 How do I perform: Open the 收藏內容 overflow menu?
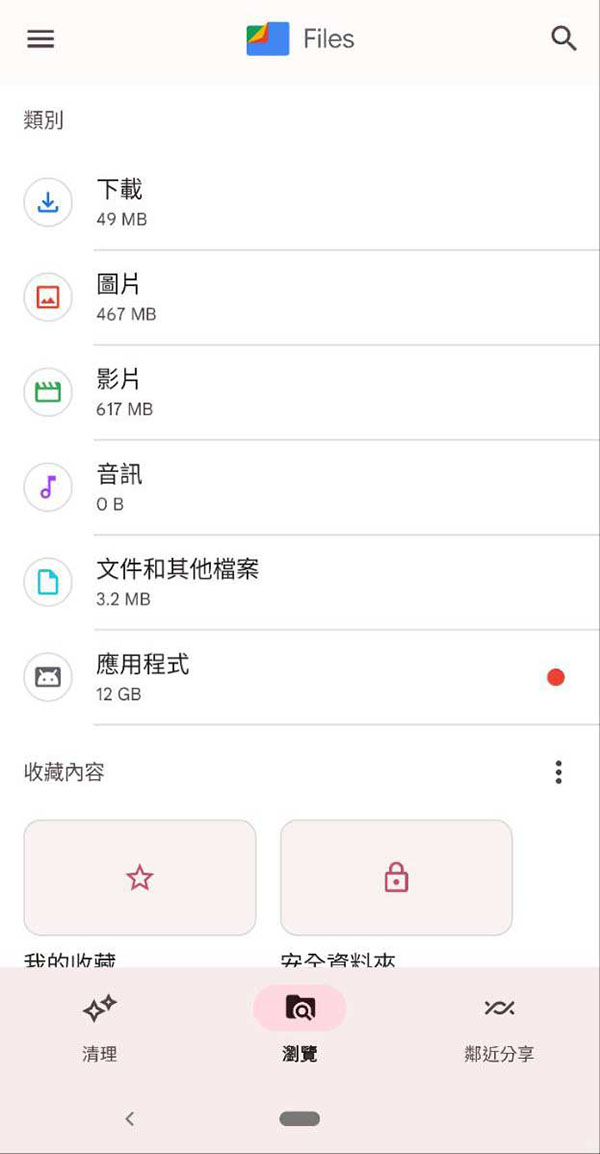(x=558, y=772)
